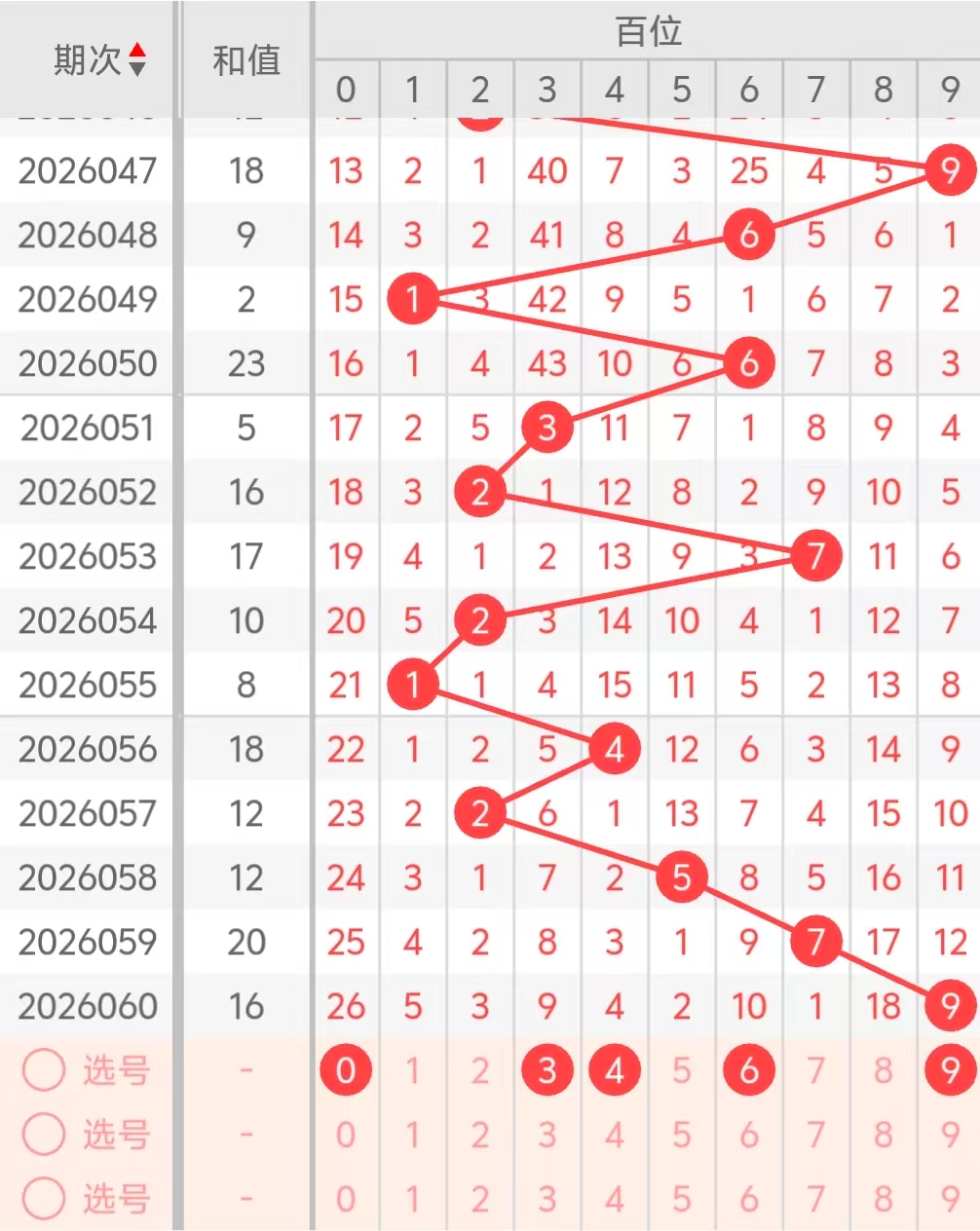Select number 7 beside the highlighted 6

click(x=816, y=1070)
